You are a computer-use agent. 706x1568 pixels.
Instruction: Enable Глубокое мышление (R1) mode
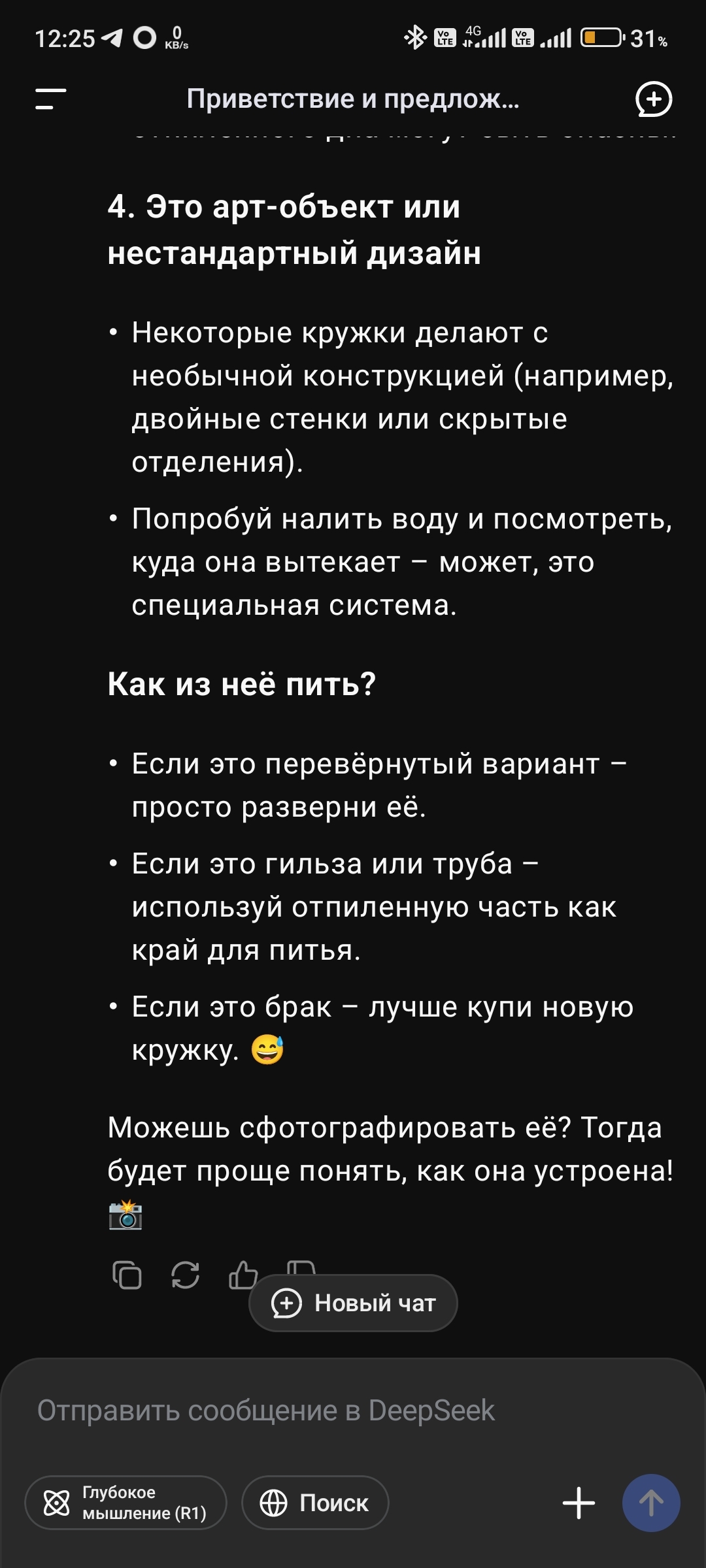coord(126,1503)
